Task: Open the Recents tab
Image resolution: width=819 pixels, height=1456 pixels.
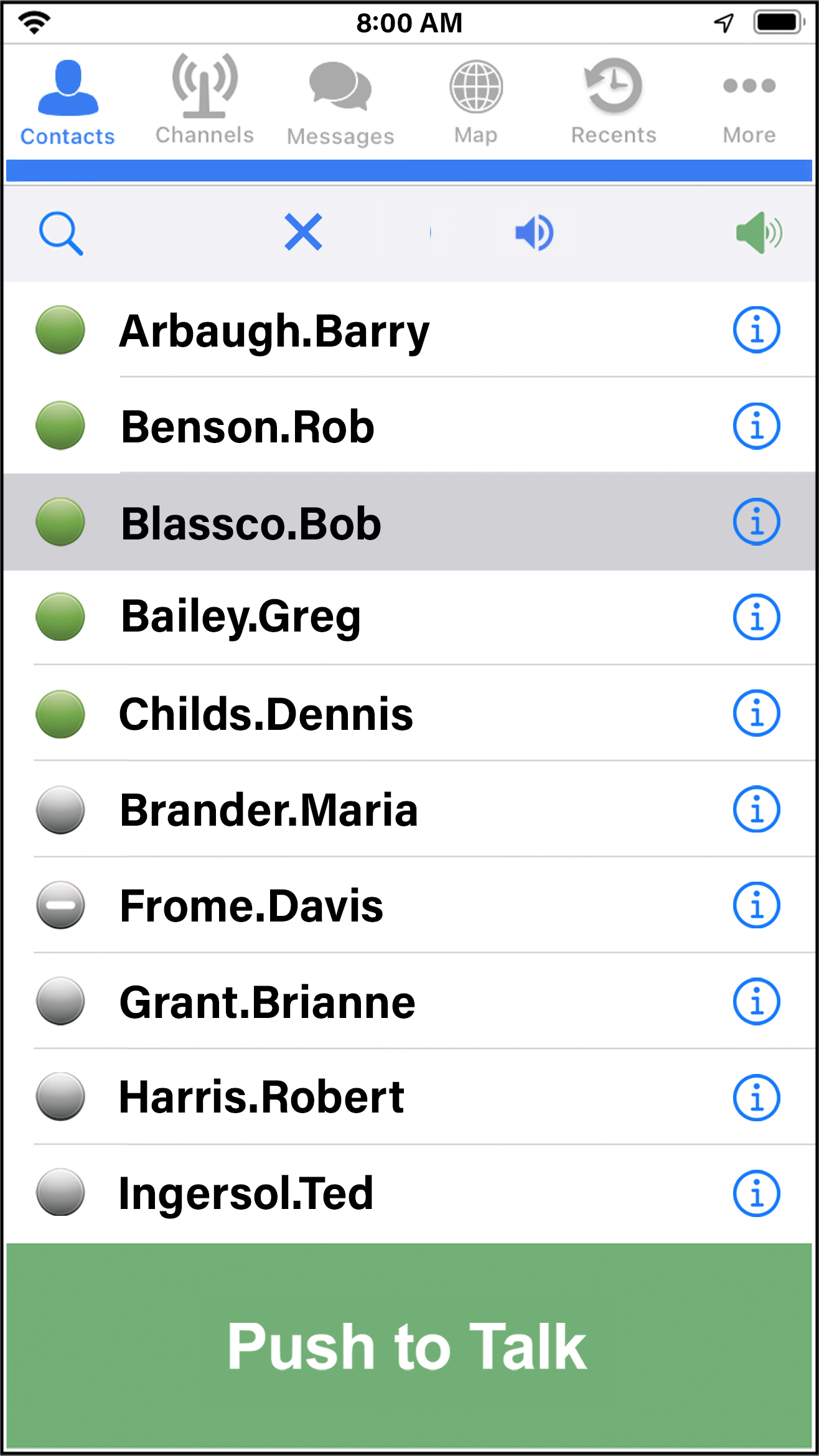Action: pos(614,101)
